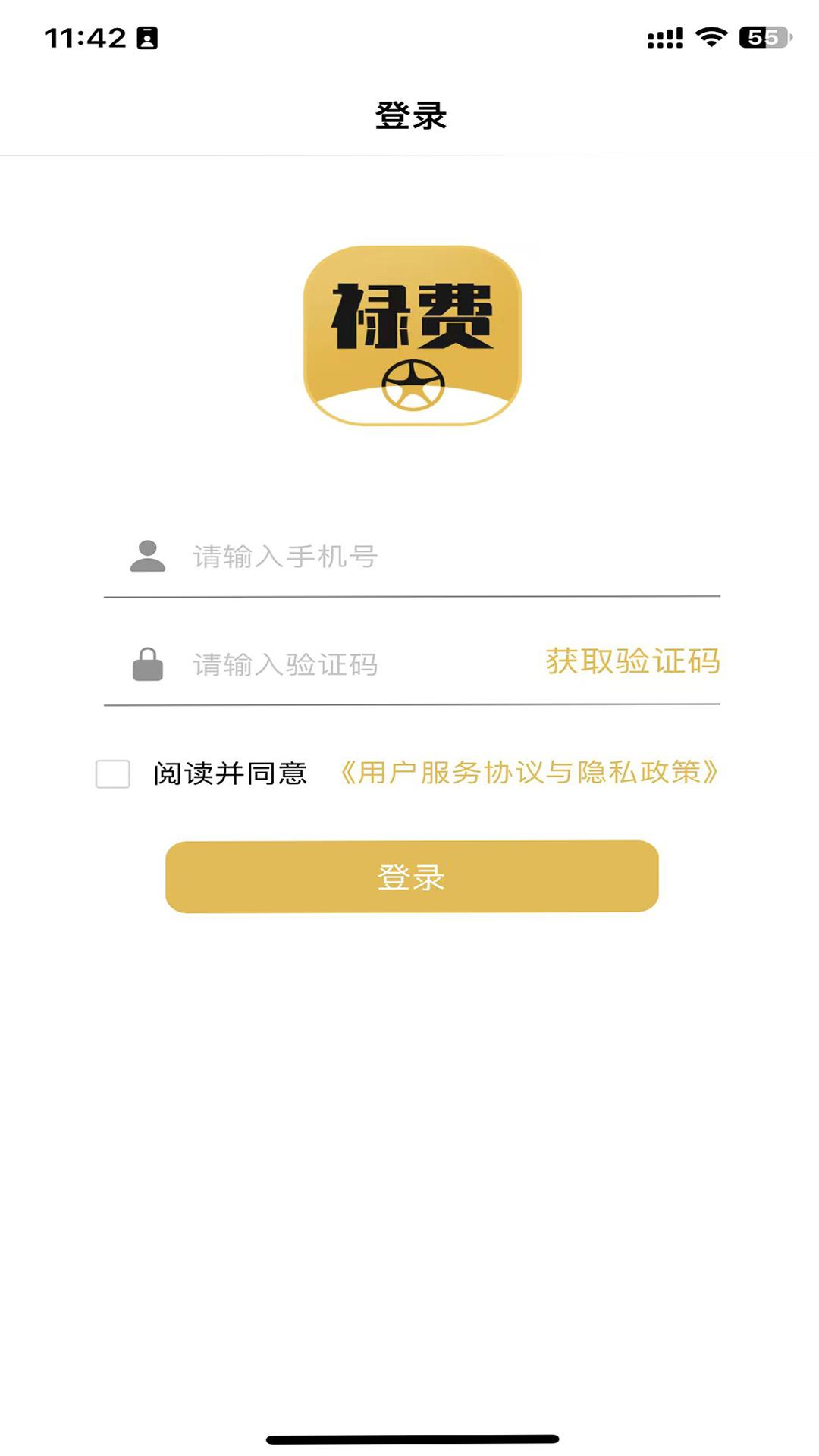Viewport: 819px width, 1456px height.
Task: Enable agreement to user service terms
Action: [x=112, y=773]
